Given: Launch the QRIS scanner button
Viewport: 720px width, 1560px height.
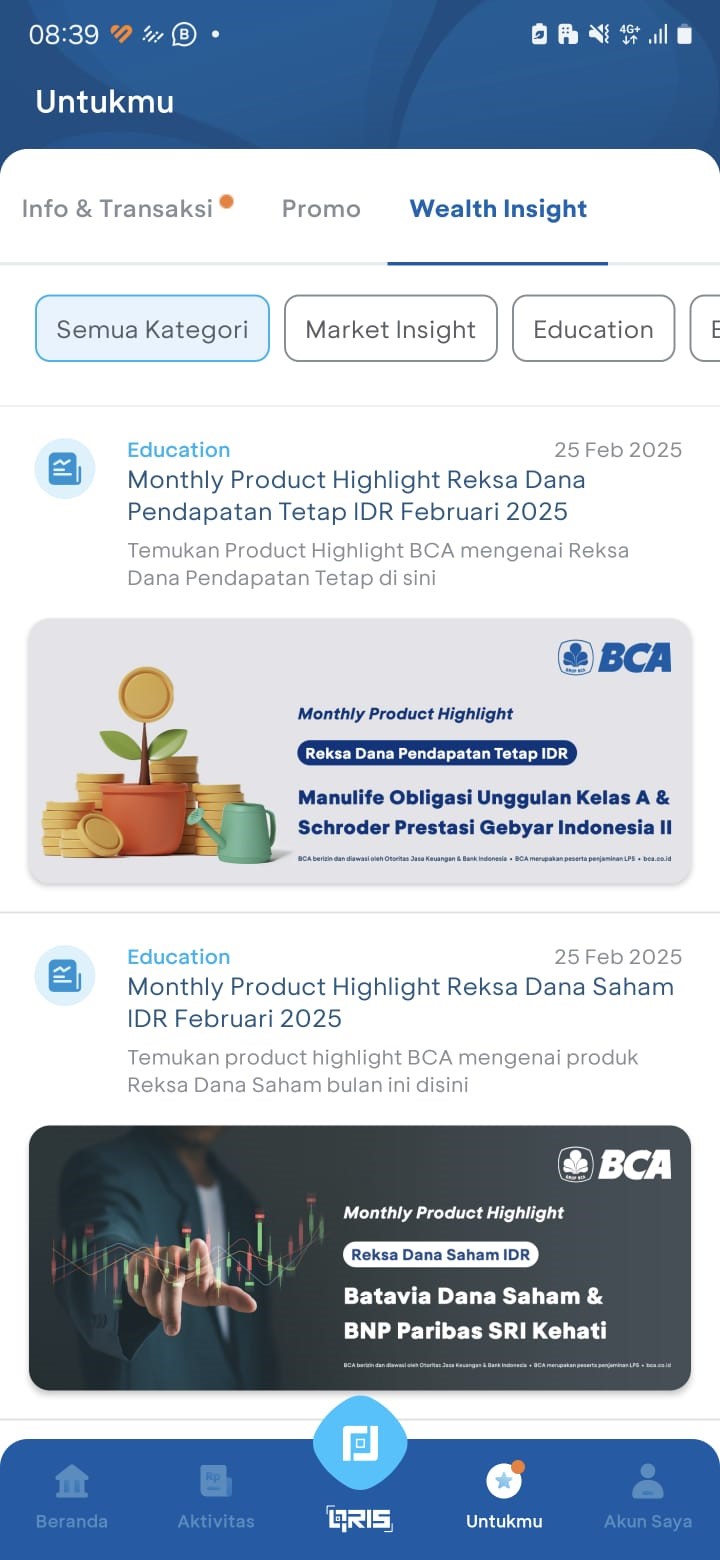Looking at the screenshot, I should tap(360, 1443).
